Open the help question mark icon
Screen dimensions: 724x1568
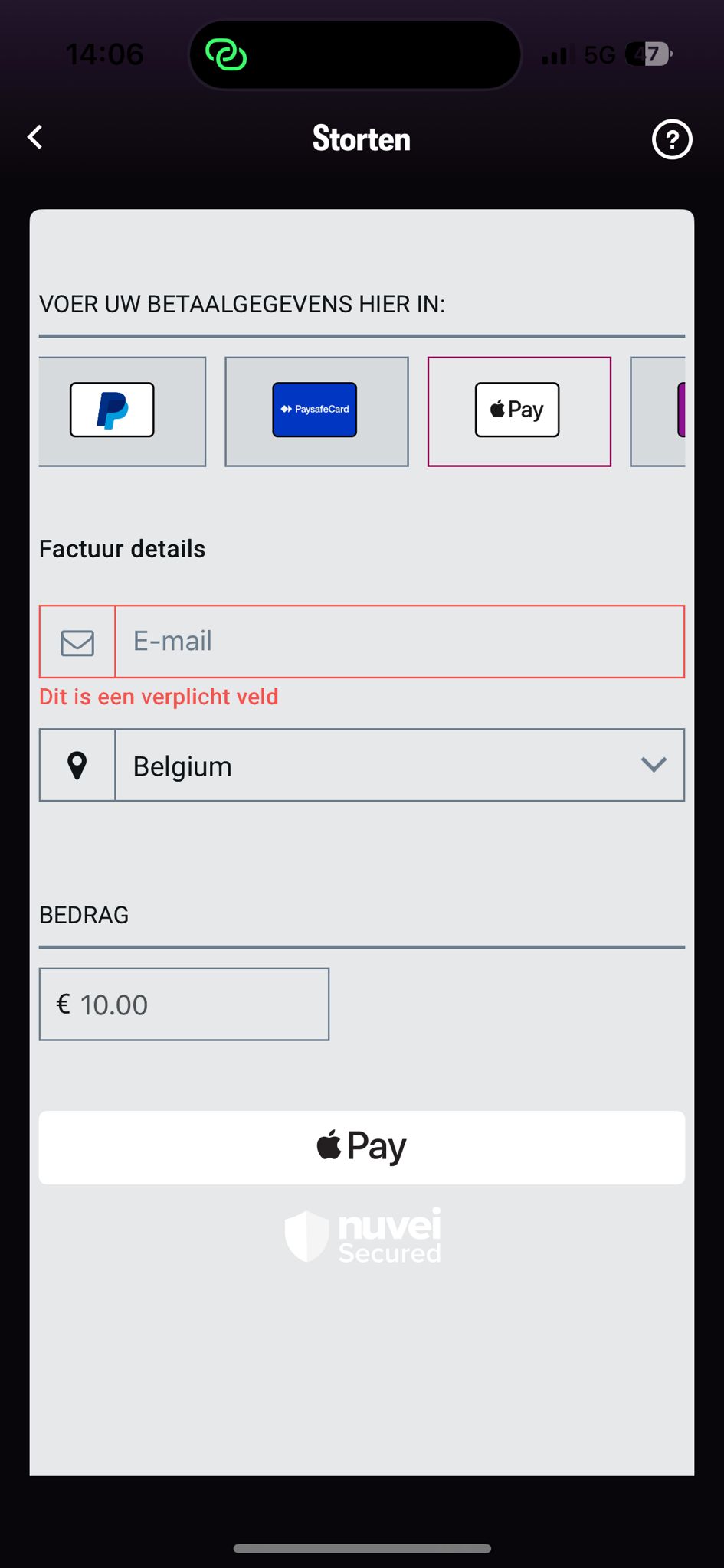coord(671,139)
